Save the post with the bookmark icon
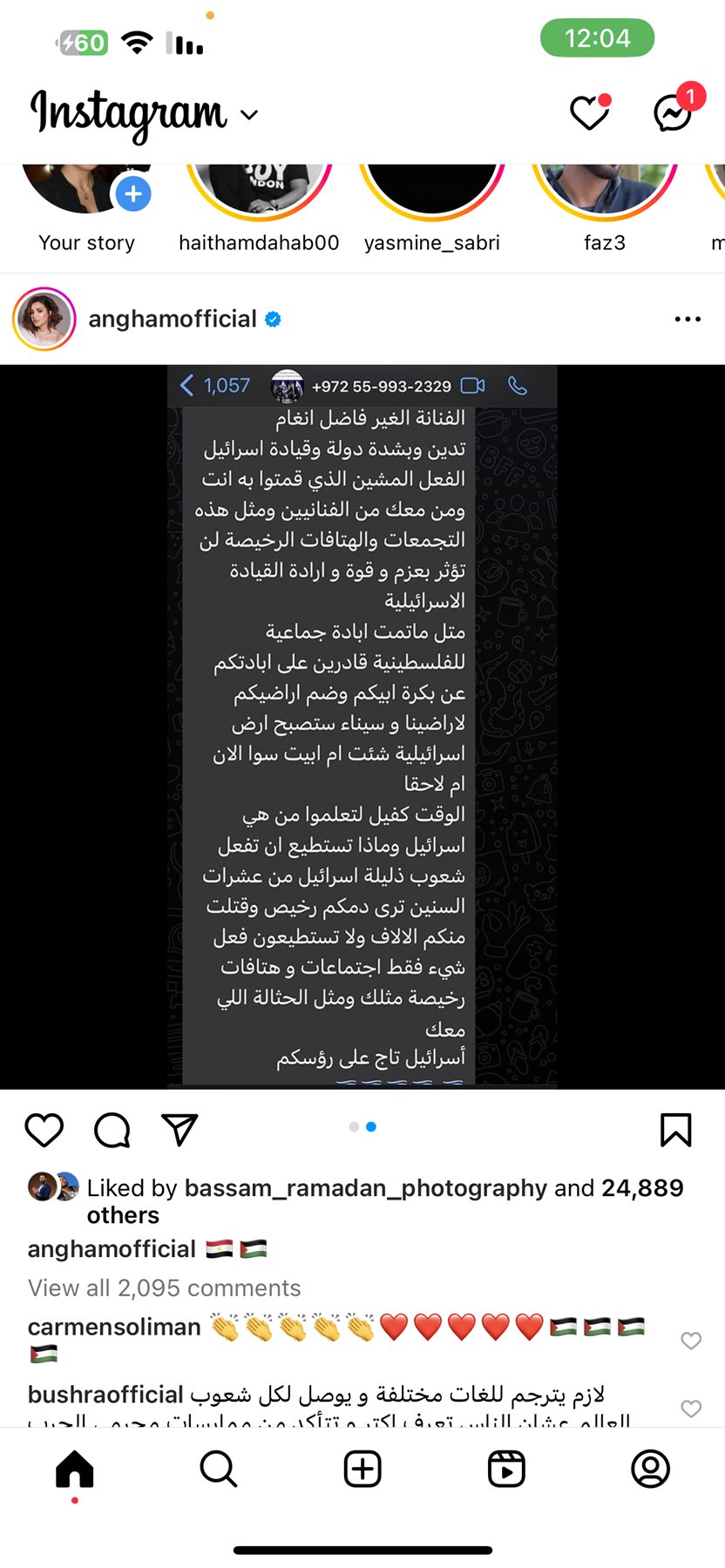Image resolution: width=725 pixels, height=1568 pixels. [x=676, y=1130]
